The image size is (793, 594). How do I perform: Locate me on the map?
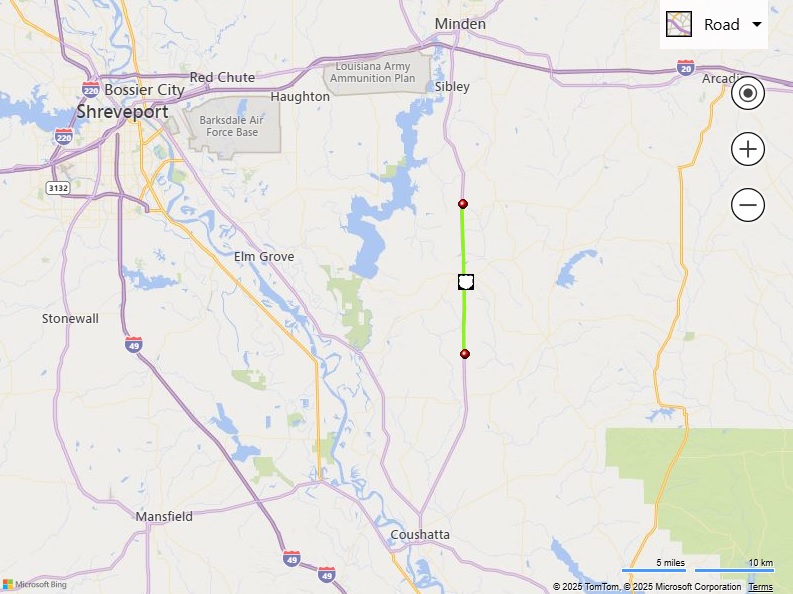(x=748, y=95)
